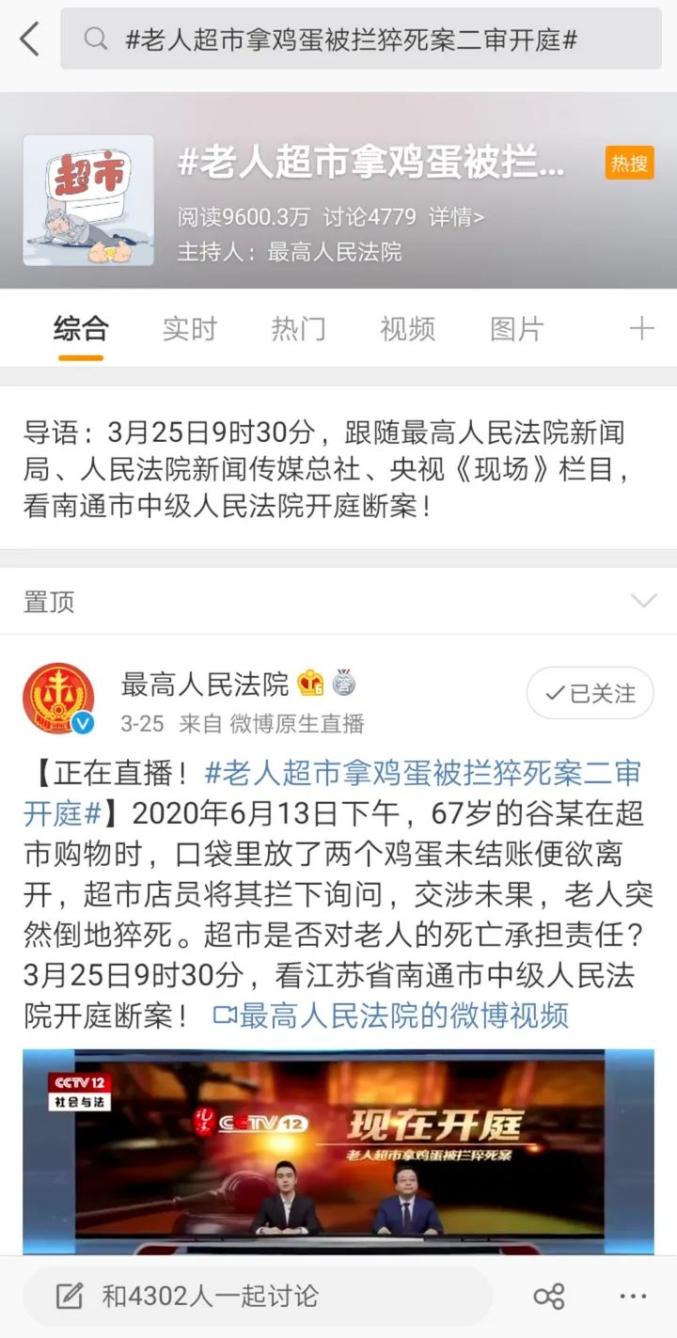Tap the 已关注 follow button
This screenshot has width=677, height=1338.
pyautogui.click(x=590, y=693)
